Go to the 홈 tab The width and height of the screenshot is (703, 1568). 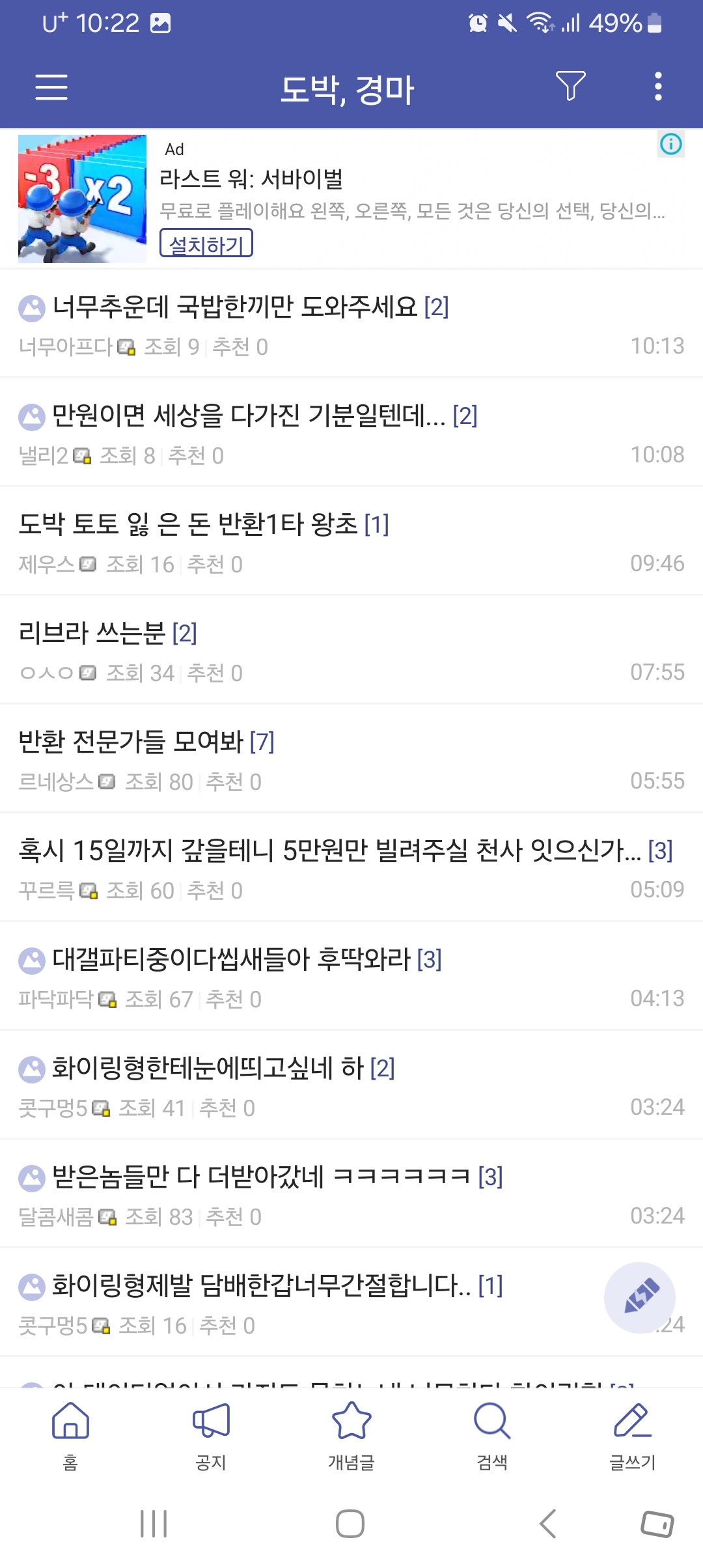70,1434
